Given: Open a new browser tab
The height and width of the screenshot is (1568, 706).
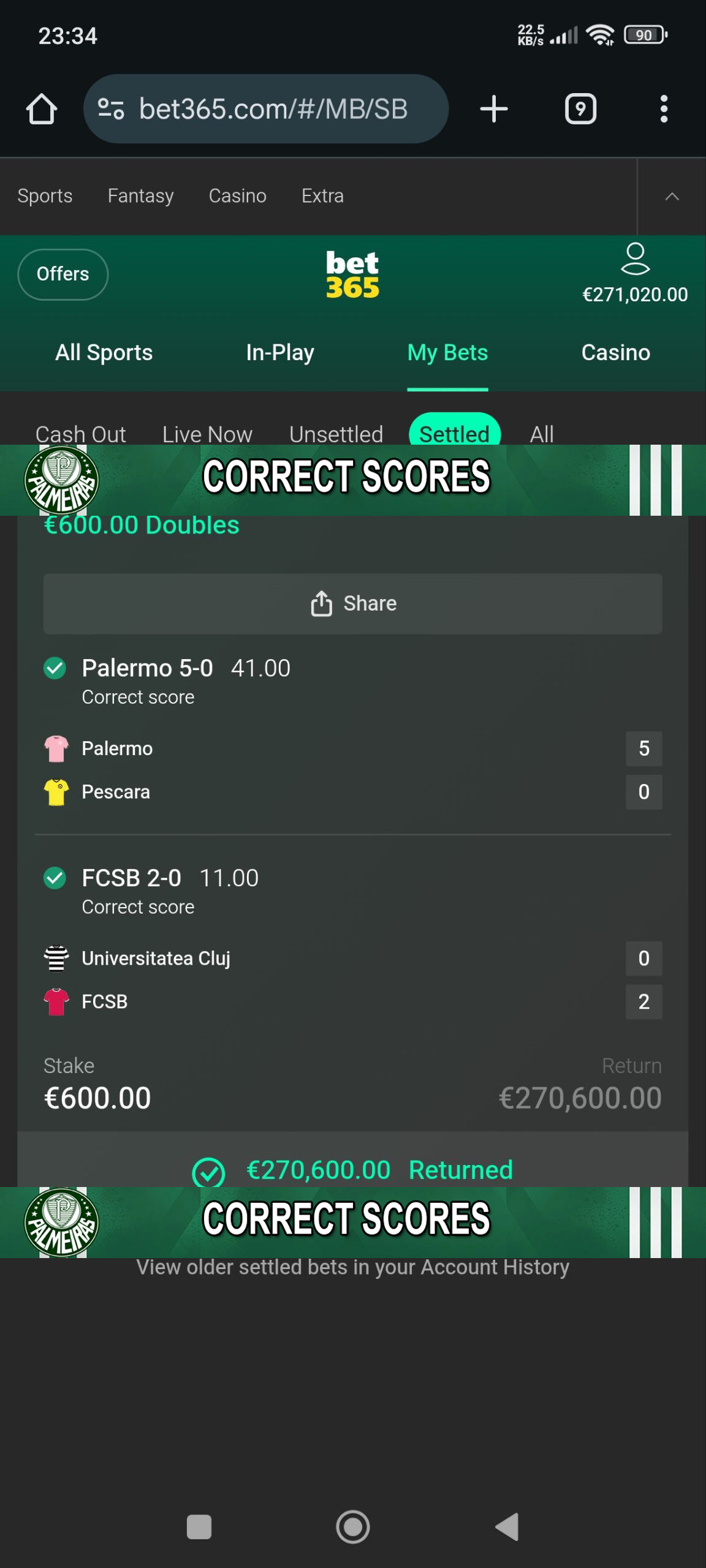Looking at the screenshot, I should (x=493, y=109).
